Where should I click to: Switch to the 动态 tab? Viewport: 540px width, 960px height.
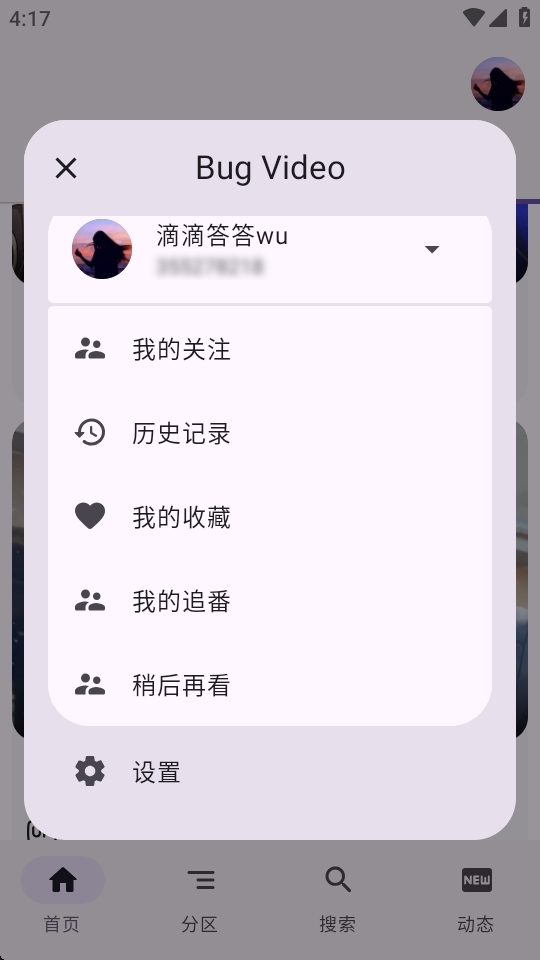pos(476,895)
